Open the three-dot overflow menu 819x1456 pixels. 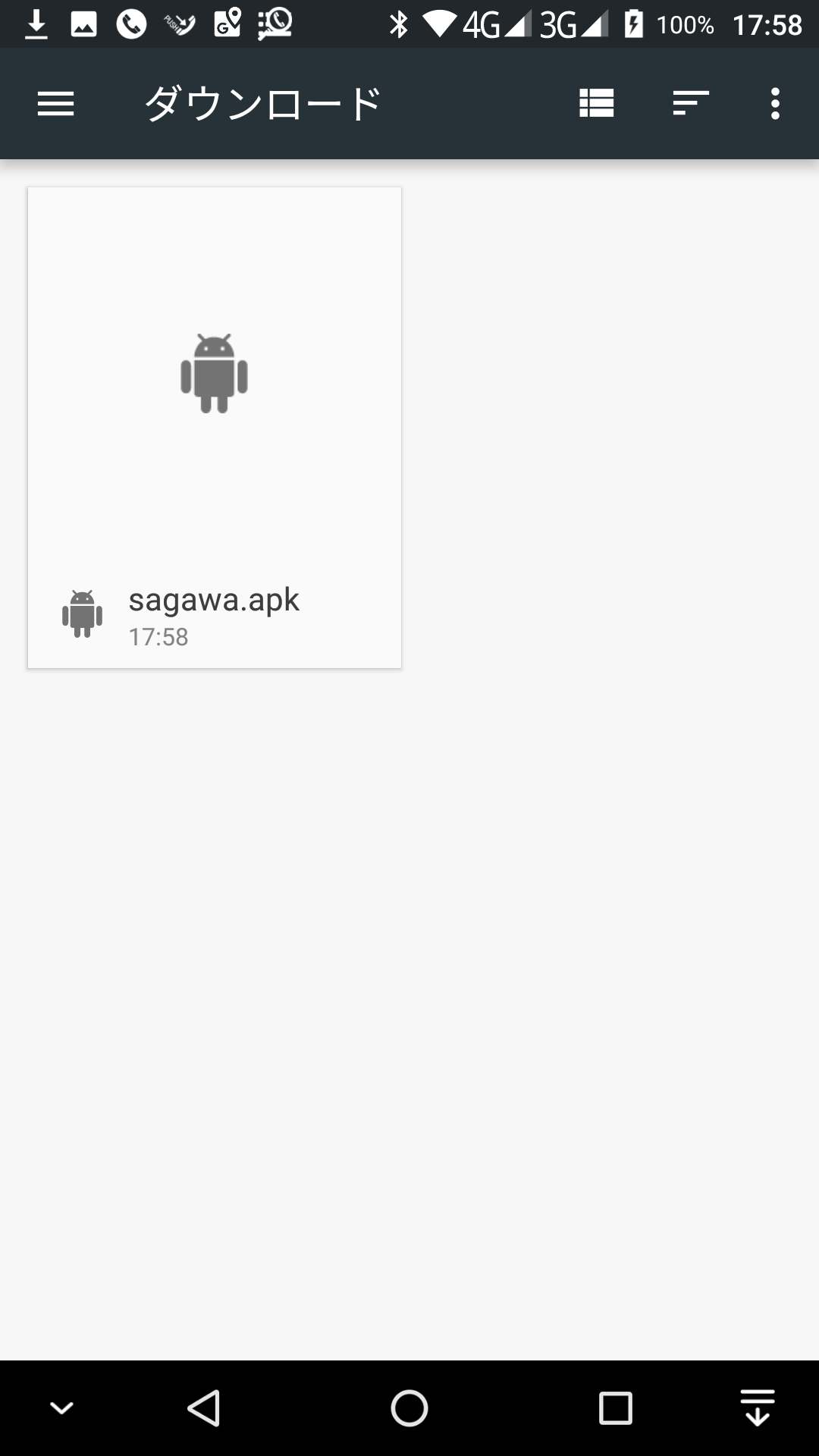(x=775, y=103)
